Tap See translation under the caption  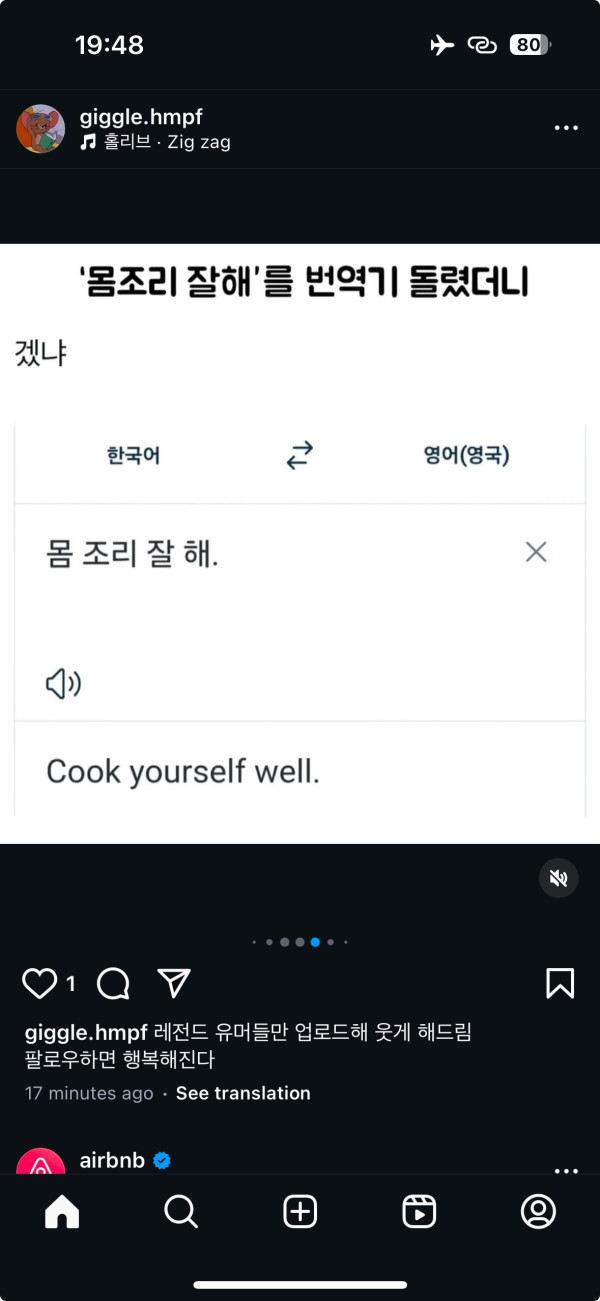coord(243,1093)
